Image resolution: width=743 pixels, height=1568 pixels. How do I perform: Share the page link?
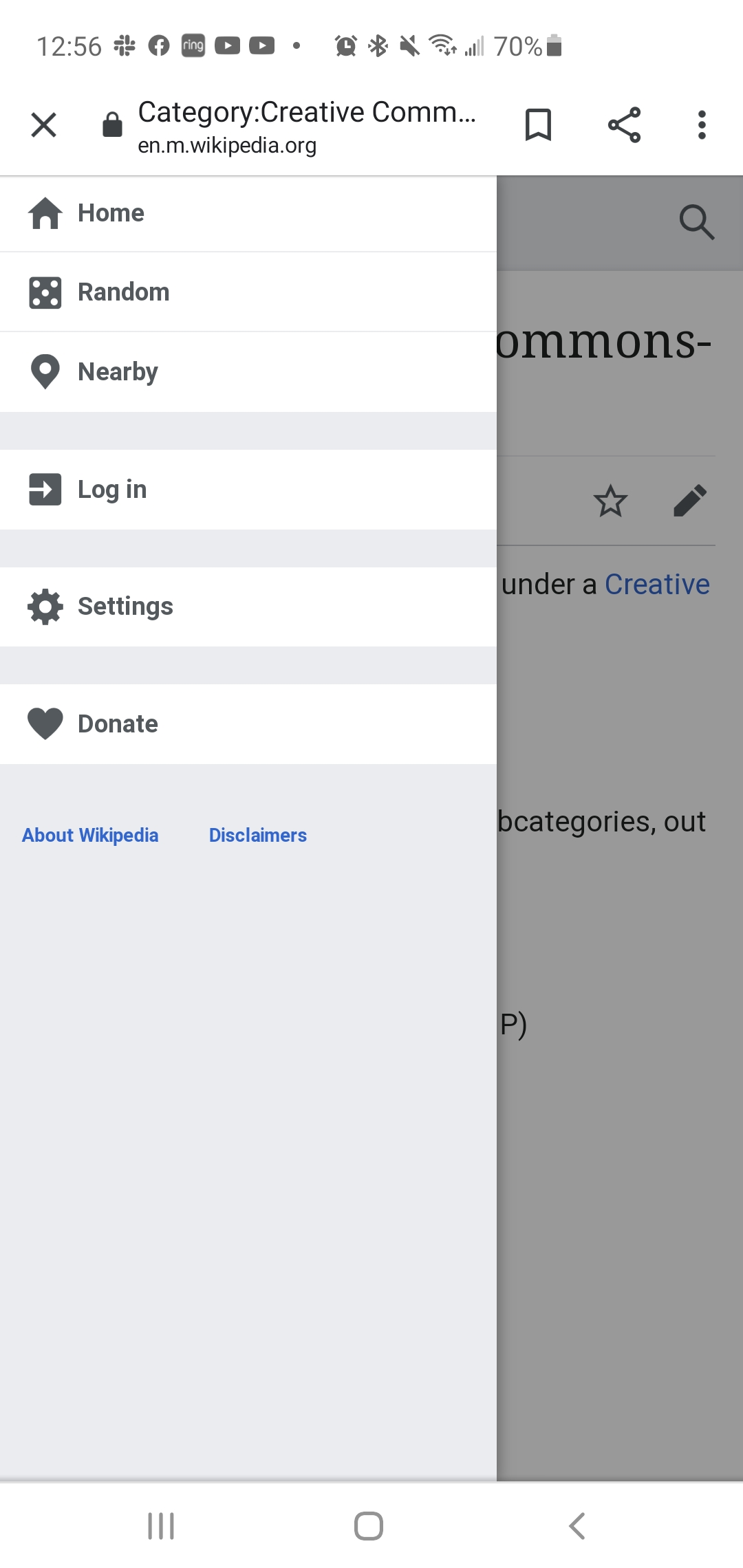(624, 125)
